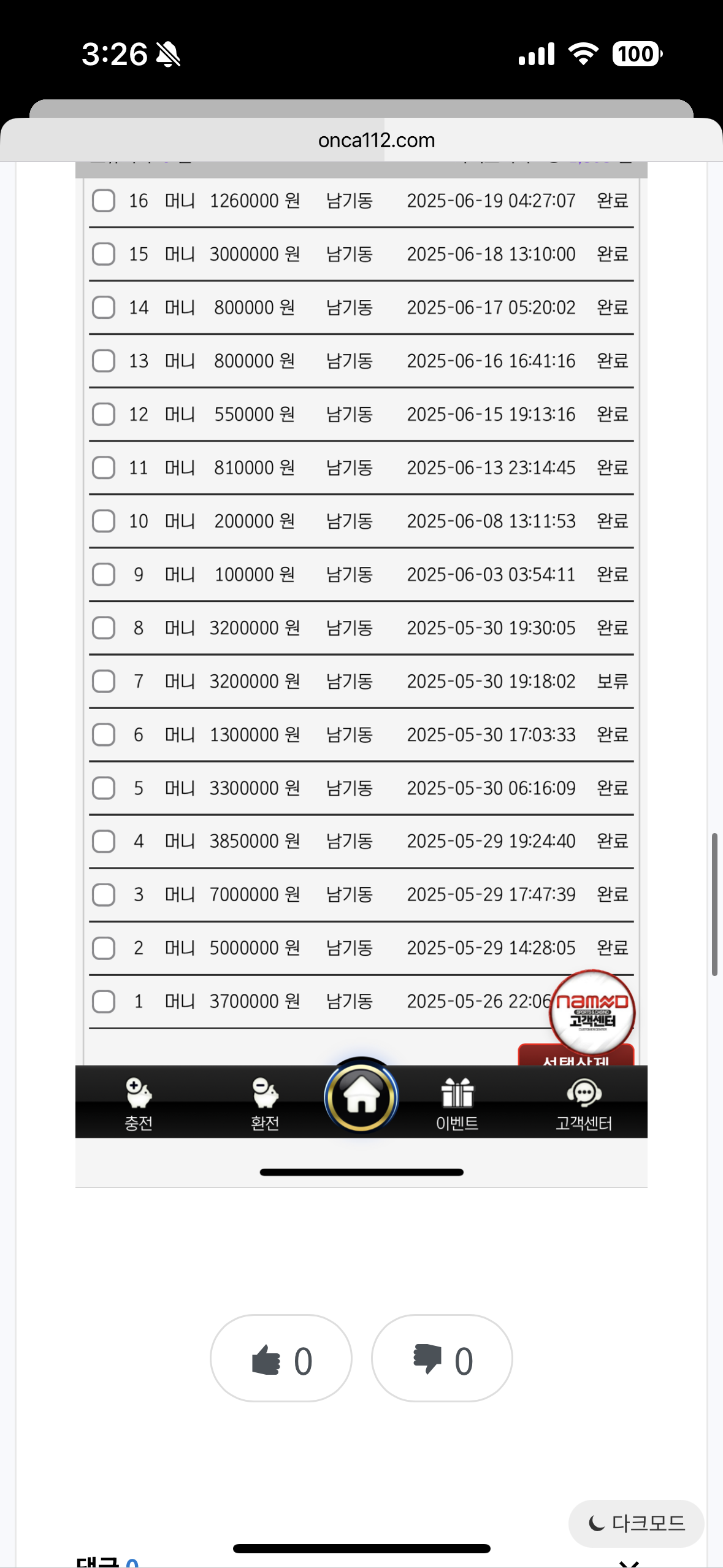Screen dimensions: 723x1568
Task: Open the posted transaction list image
Action: click(361, 613)
